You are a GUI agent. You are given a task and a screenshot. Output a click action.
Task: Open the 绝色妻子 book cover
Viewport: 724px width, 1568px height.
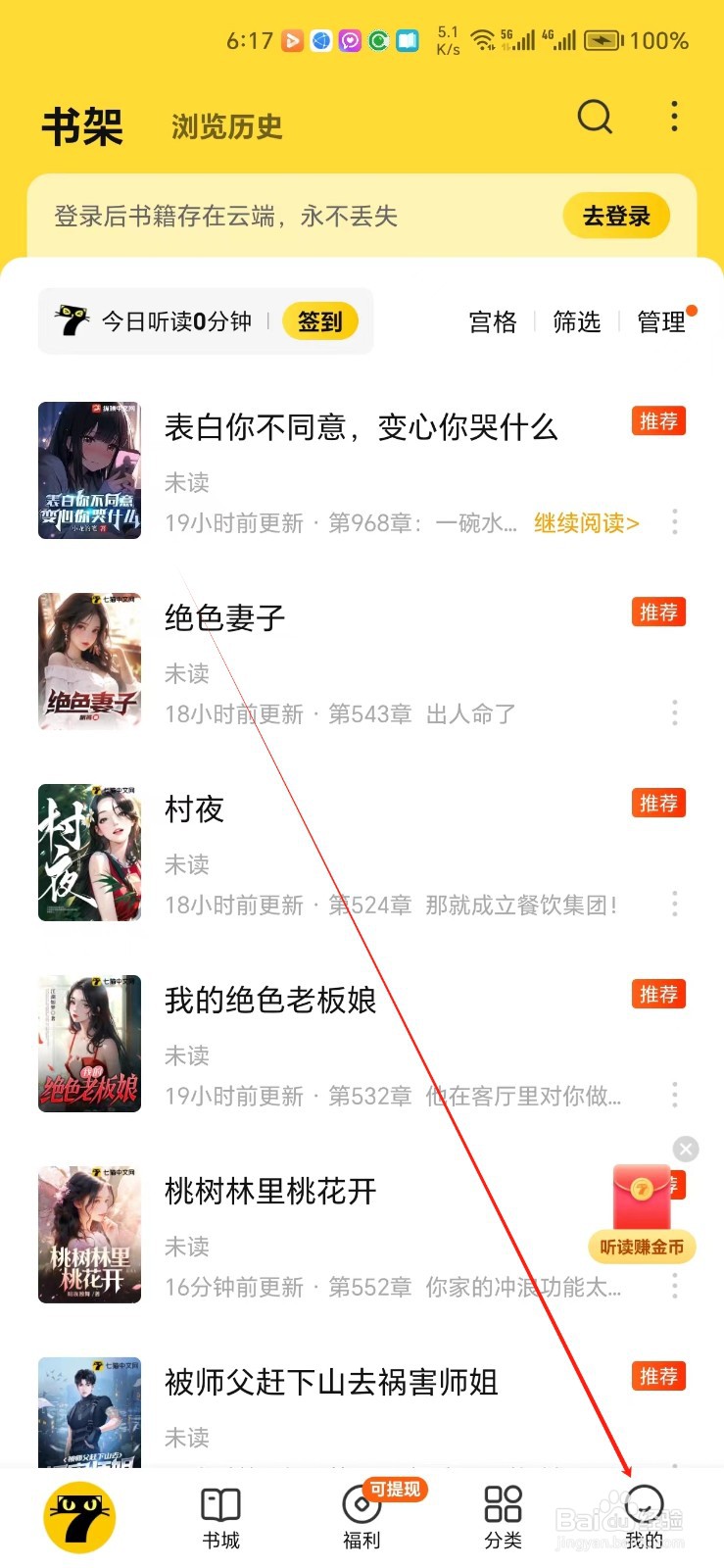(89, 661)
